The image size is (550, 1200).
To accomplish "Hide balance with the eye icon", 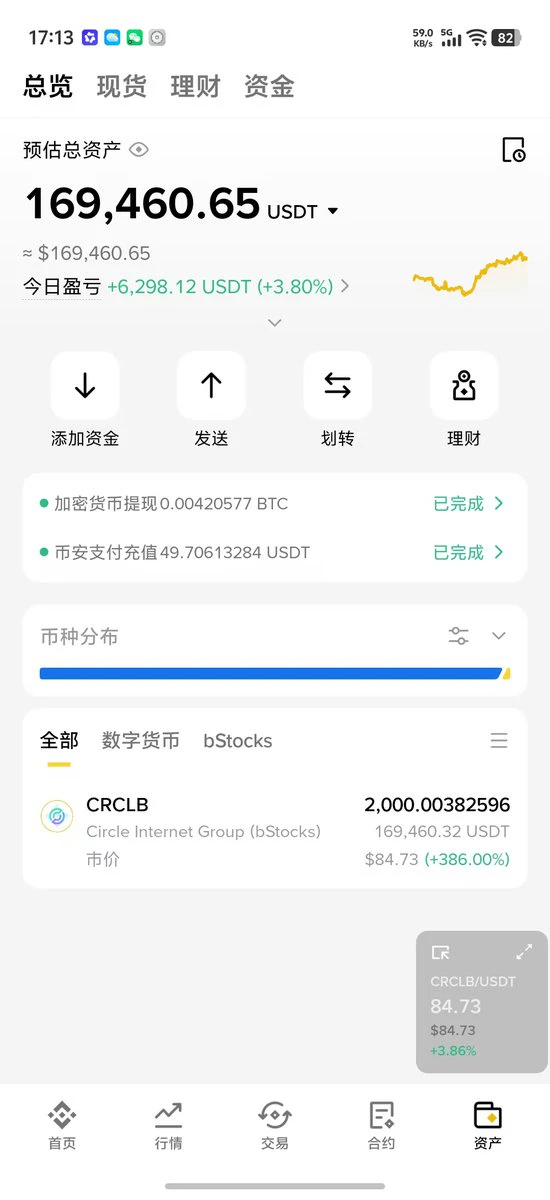I will 139,150.
